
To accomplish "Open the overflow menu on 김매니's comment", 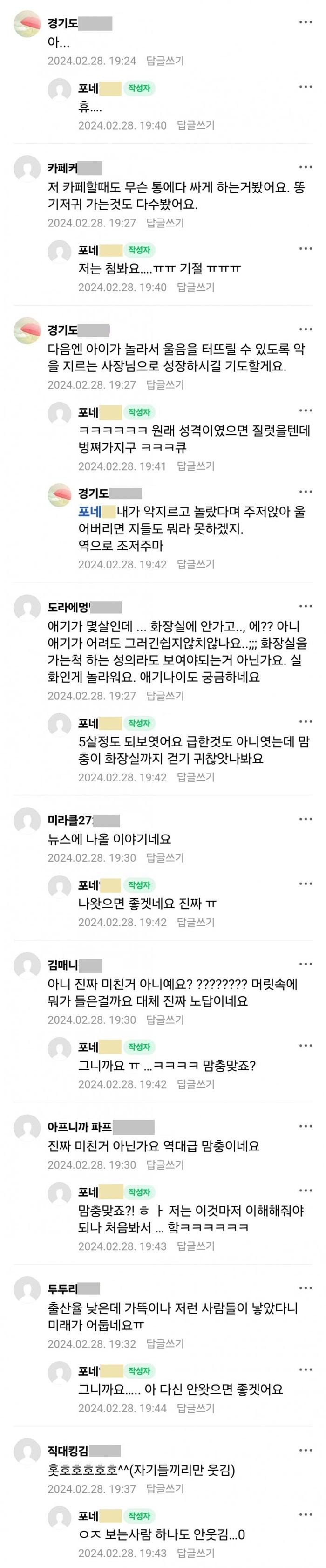I will [306, 964].
